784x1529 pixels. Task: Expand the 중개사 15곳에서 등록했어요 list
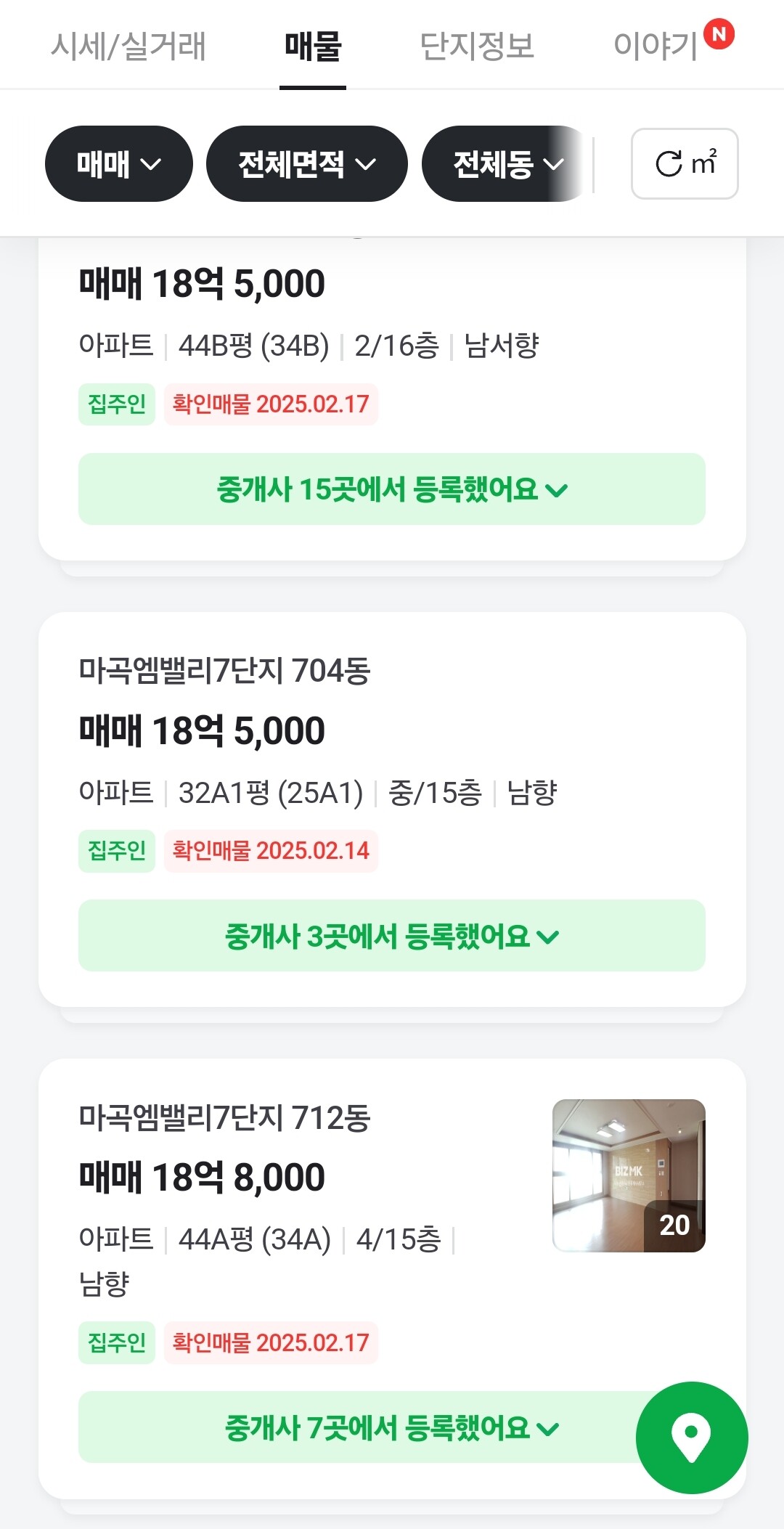pos(391,489)
